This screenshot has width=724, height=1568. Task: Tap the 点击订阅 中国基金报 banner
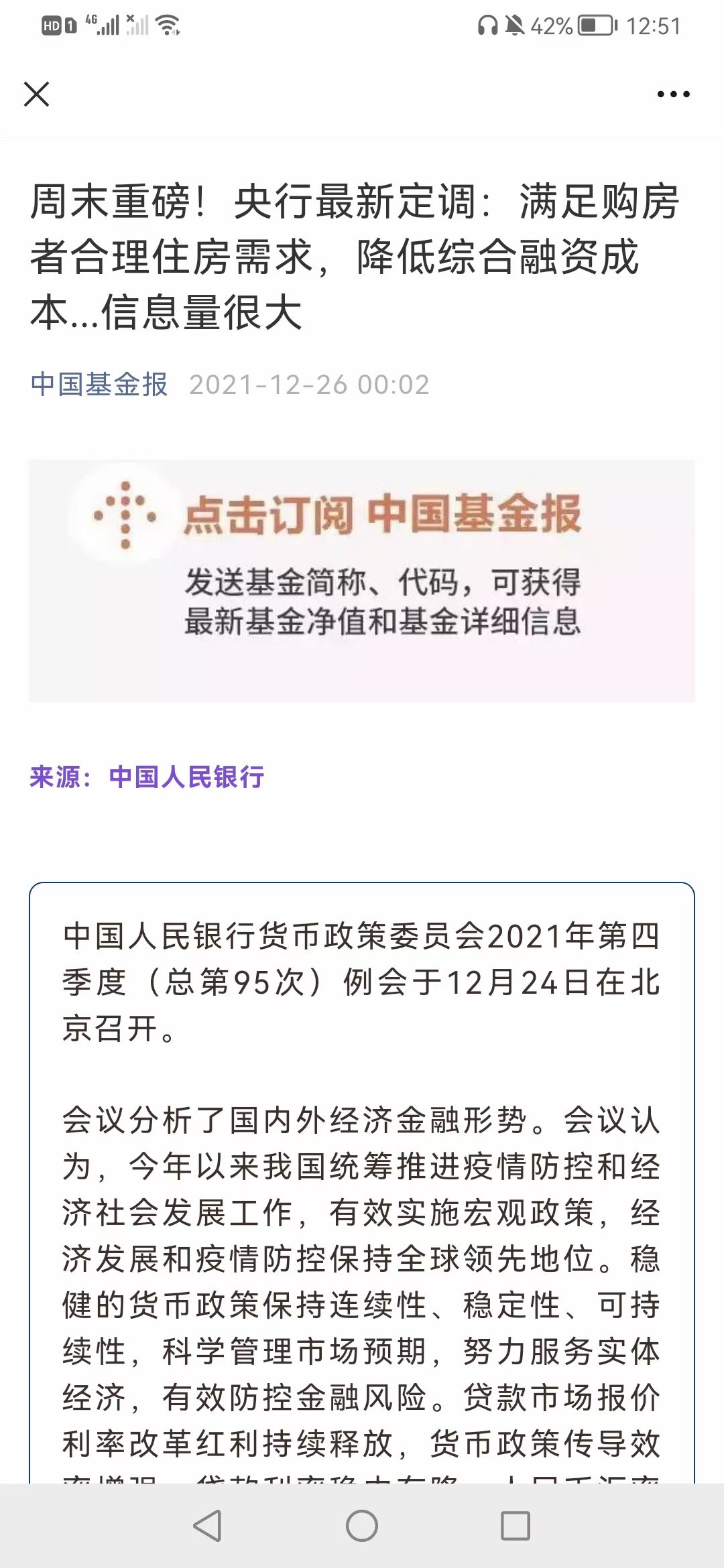pyautogui.click(x=362, y=581)
